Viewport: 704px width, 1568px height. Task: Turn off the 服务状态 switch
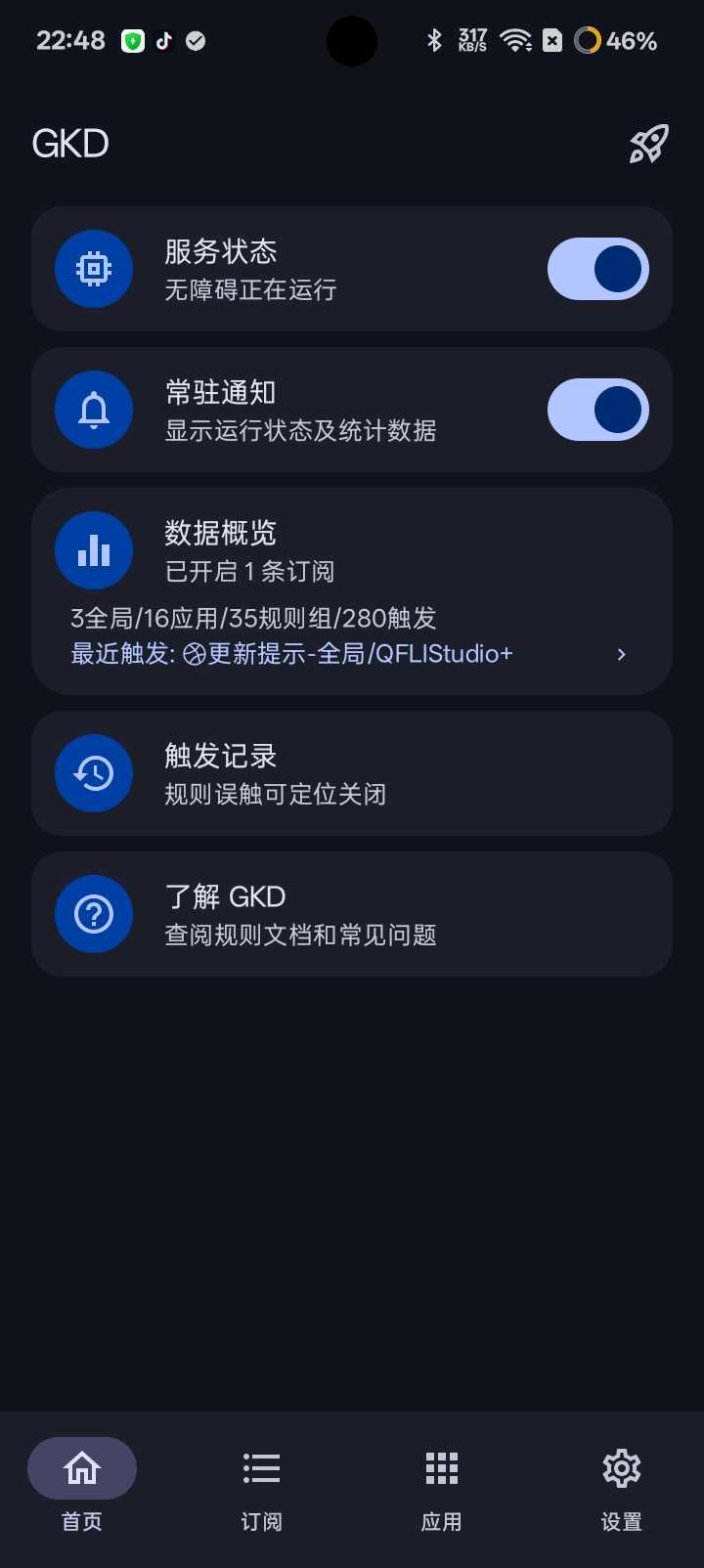pos(597,269)
